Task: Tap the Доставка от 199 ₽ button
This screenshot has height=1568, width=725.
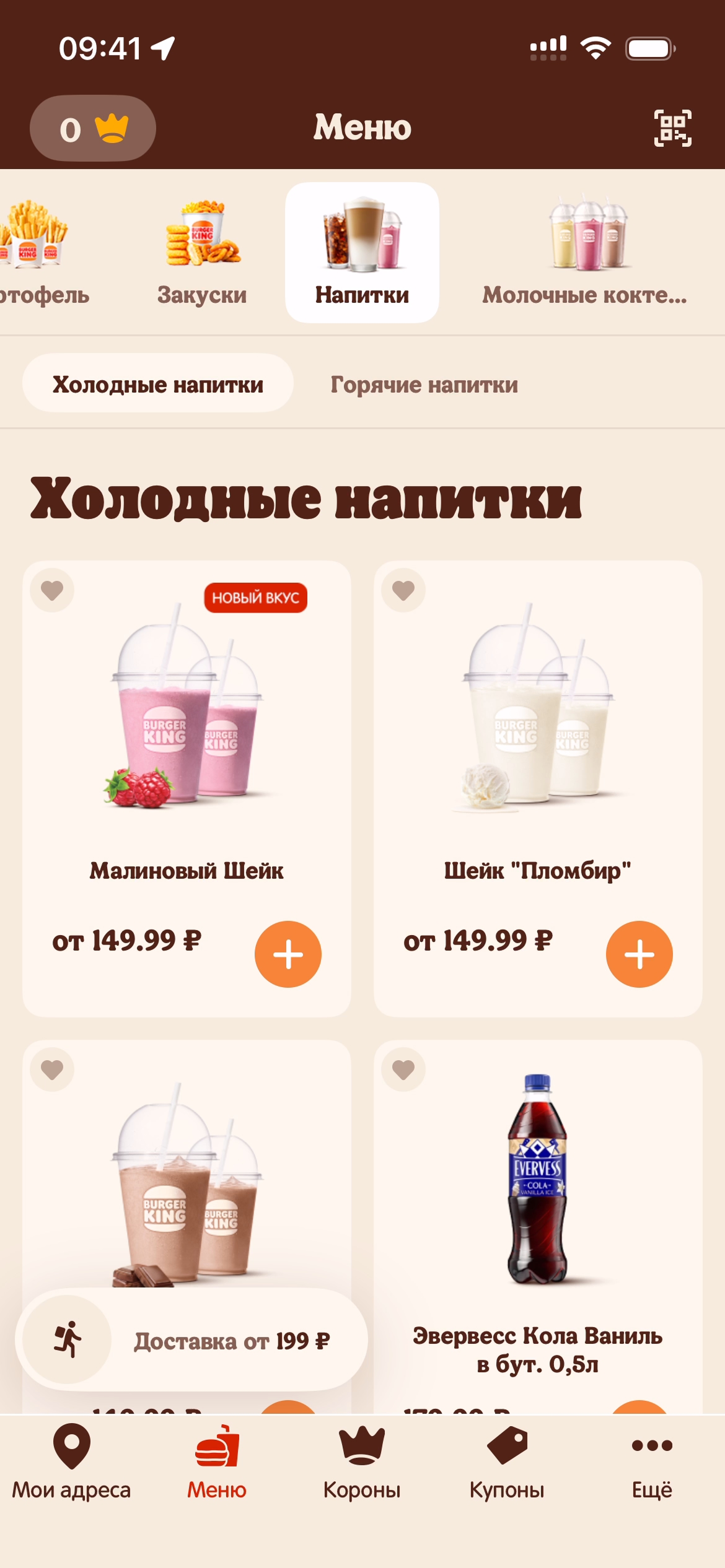Action: tap(192, 1340)
